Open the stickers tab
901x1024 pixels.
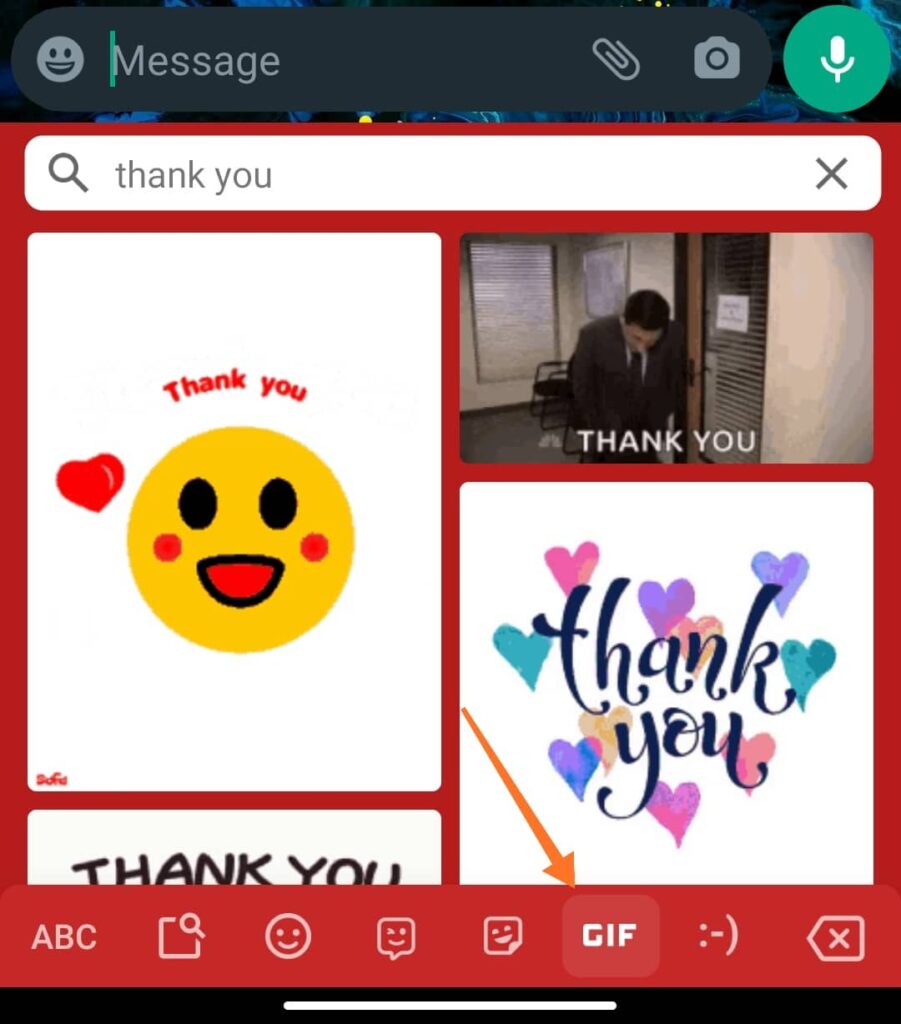pyautogui.click(x=503, y=937)
